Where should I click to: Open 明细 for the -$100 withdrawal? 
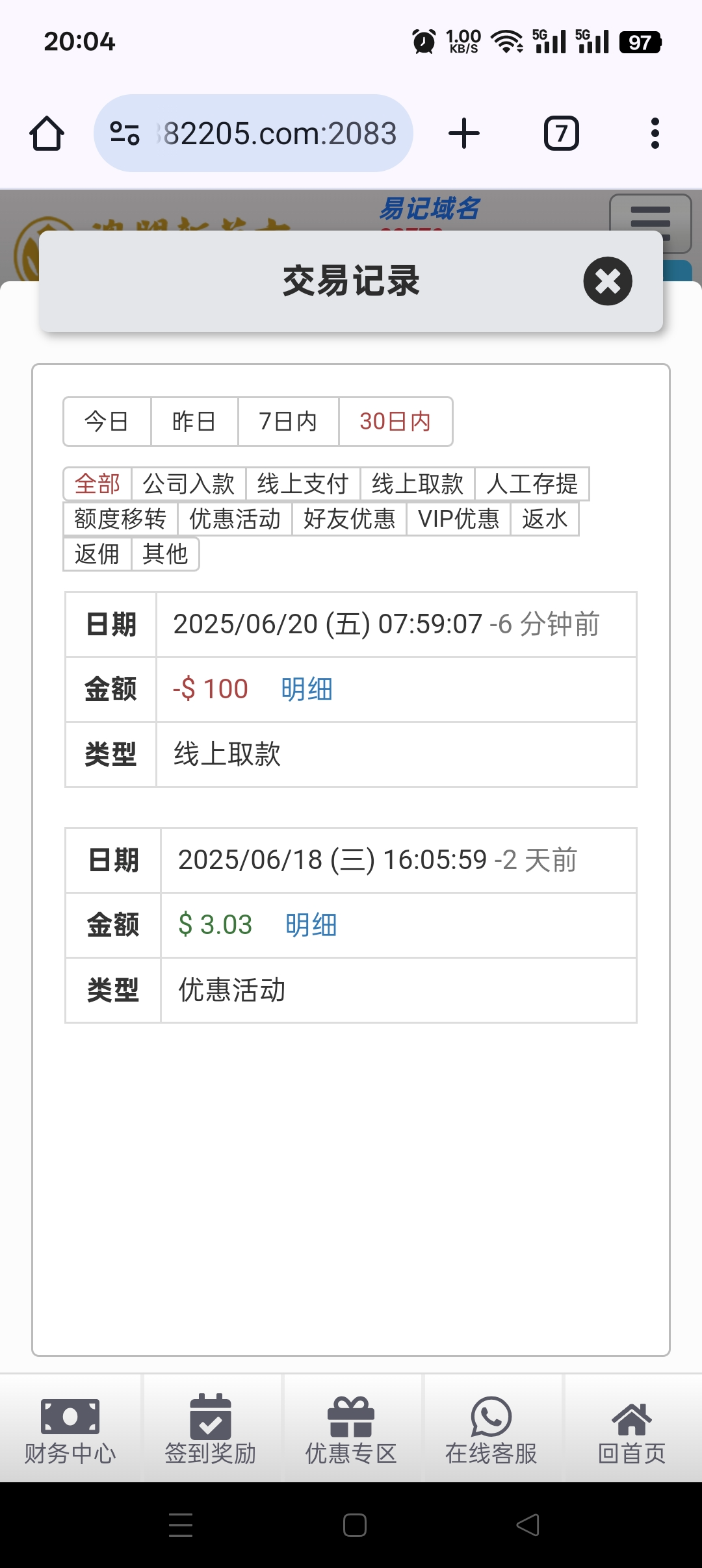tap(307, 689)
